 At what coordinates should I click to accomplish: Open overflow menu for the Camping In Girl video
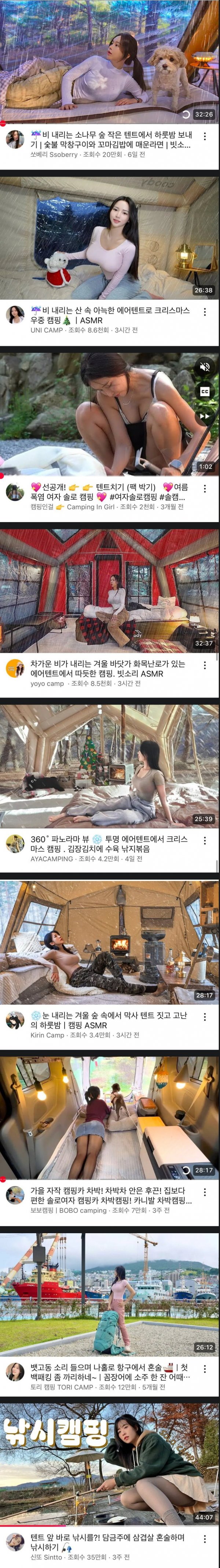click(205, 489)
